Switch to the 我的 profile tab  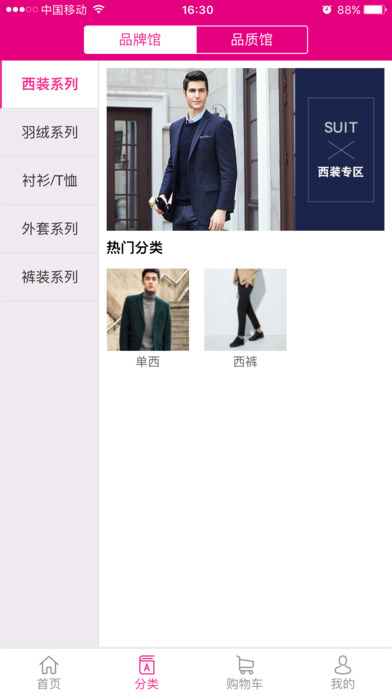click(343, 672)
